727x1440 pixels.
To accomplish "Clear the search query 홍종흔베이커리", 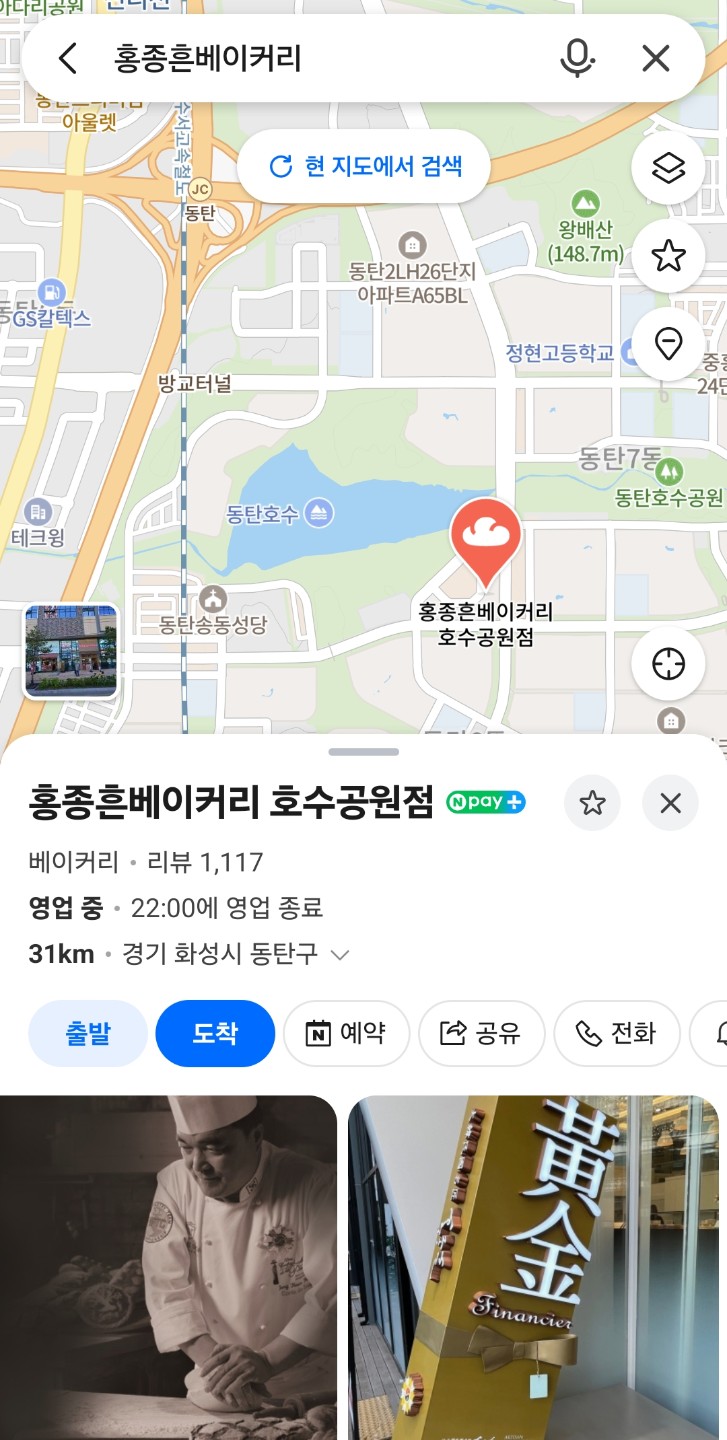I will coord(655,59).
